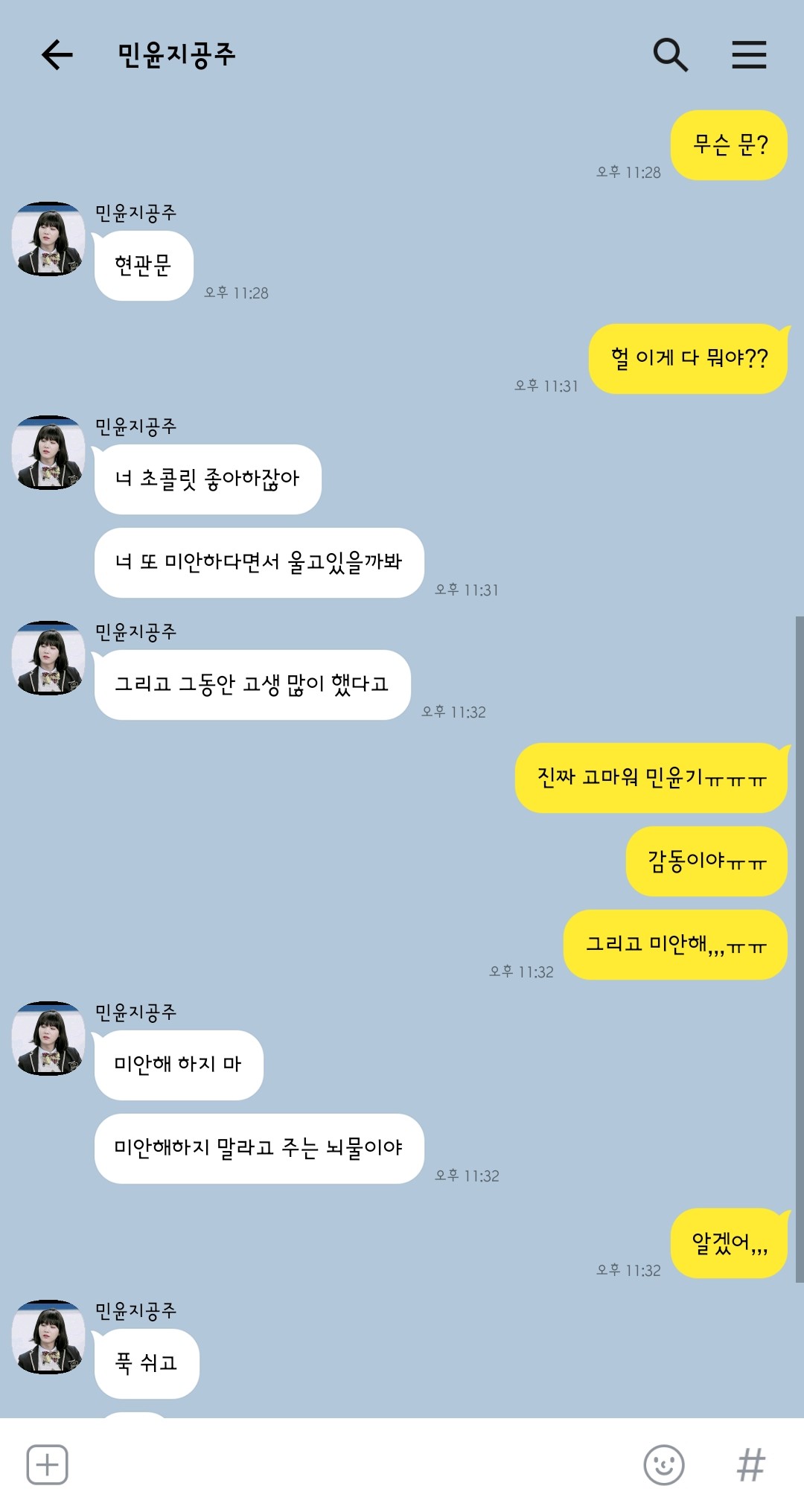View sender avatar next to 미안해 하지 마
This screenshot has height=1512, width=804.
pyautogui.click(x=48, y=1039)
